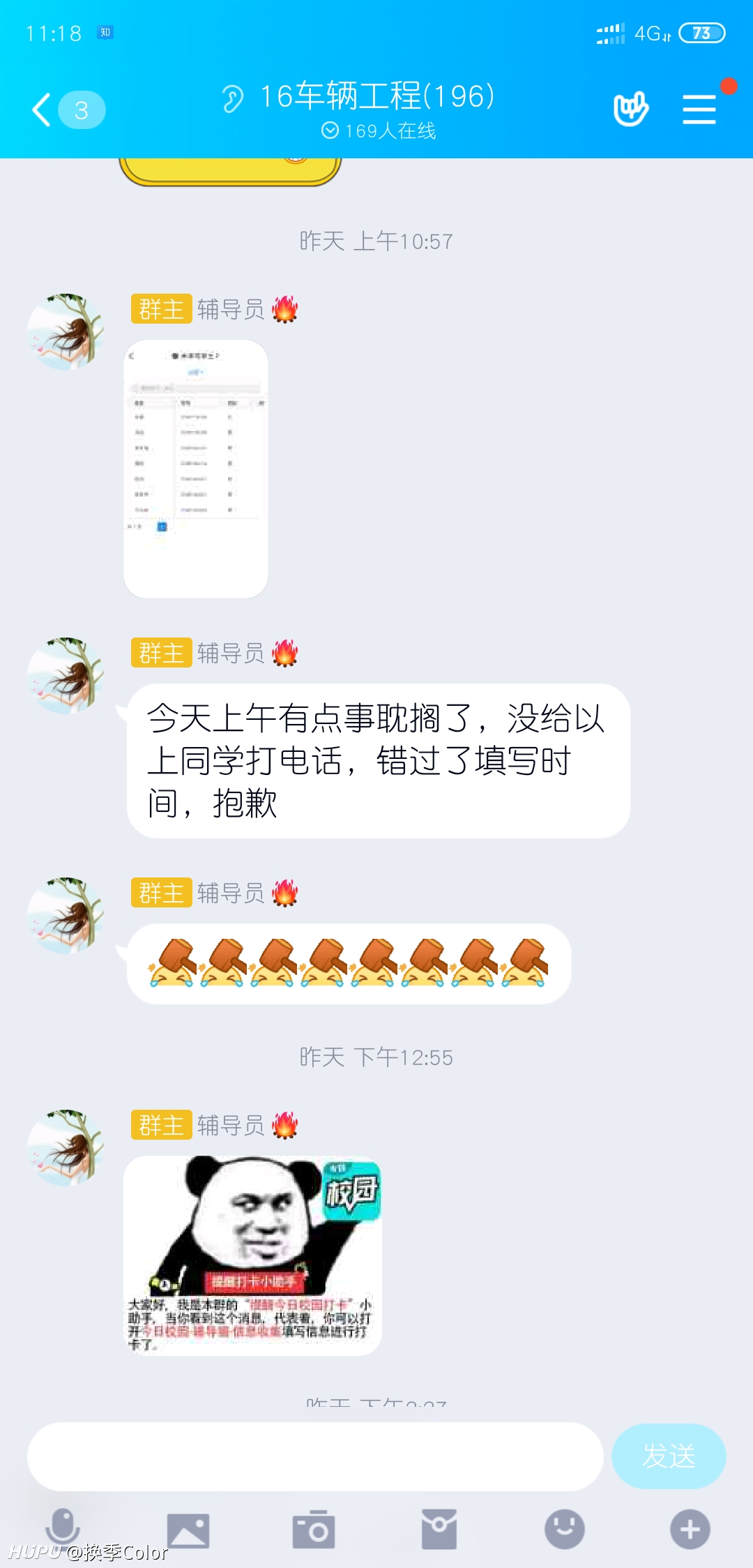Image resolution: width=753 pixels, height=1568 pixels.
Task: Open the red packet icon
Action: tap(439, 1530)
